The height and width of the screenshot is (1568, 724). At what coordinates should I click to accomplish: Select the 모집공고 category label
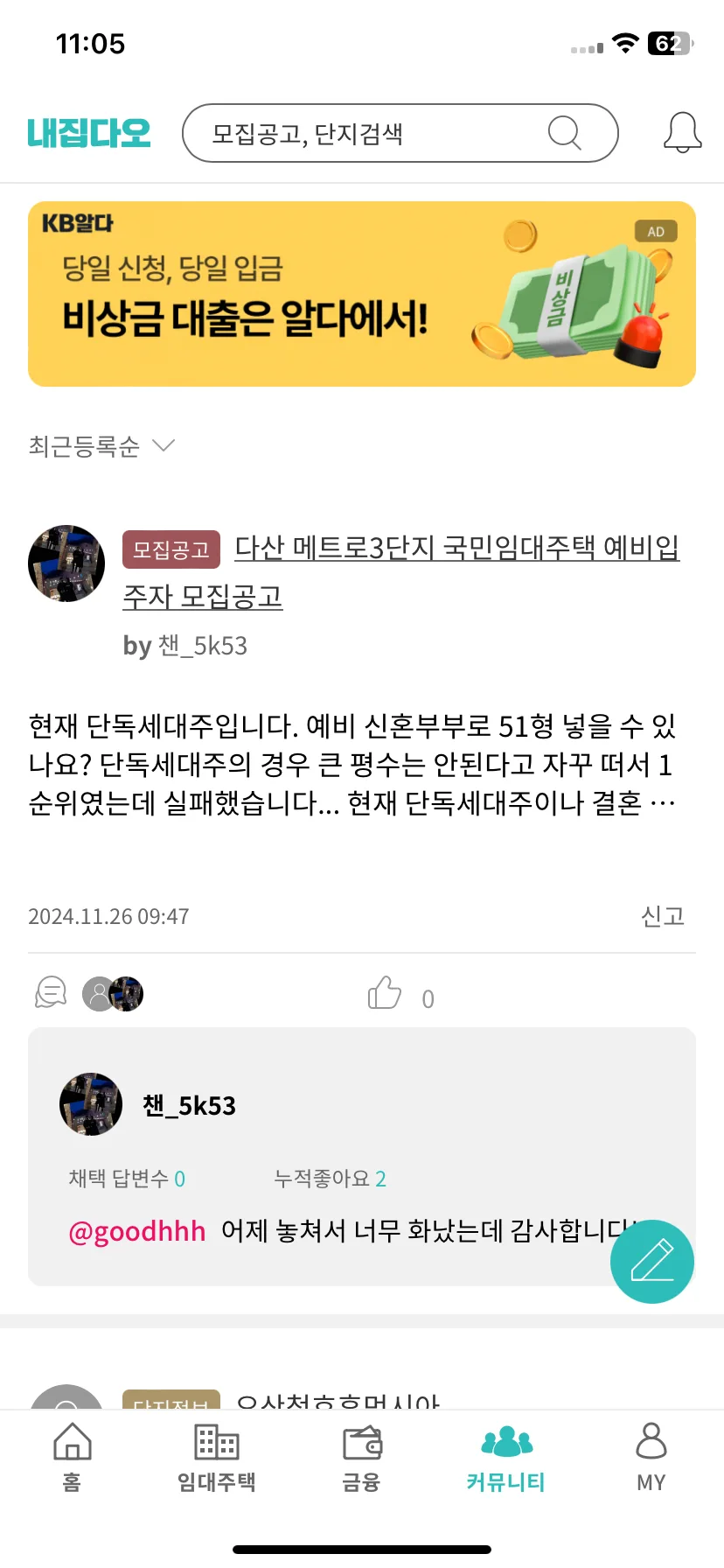coord(171,549)
